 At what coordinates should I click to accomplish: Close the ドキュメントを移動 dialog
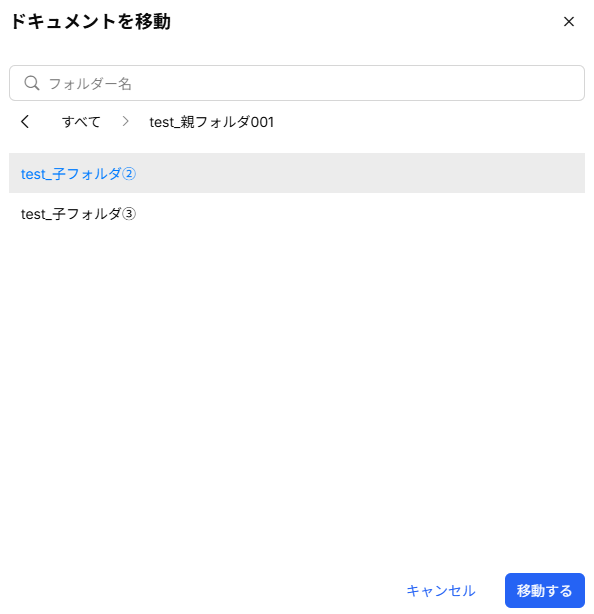[569, 22]
